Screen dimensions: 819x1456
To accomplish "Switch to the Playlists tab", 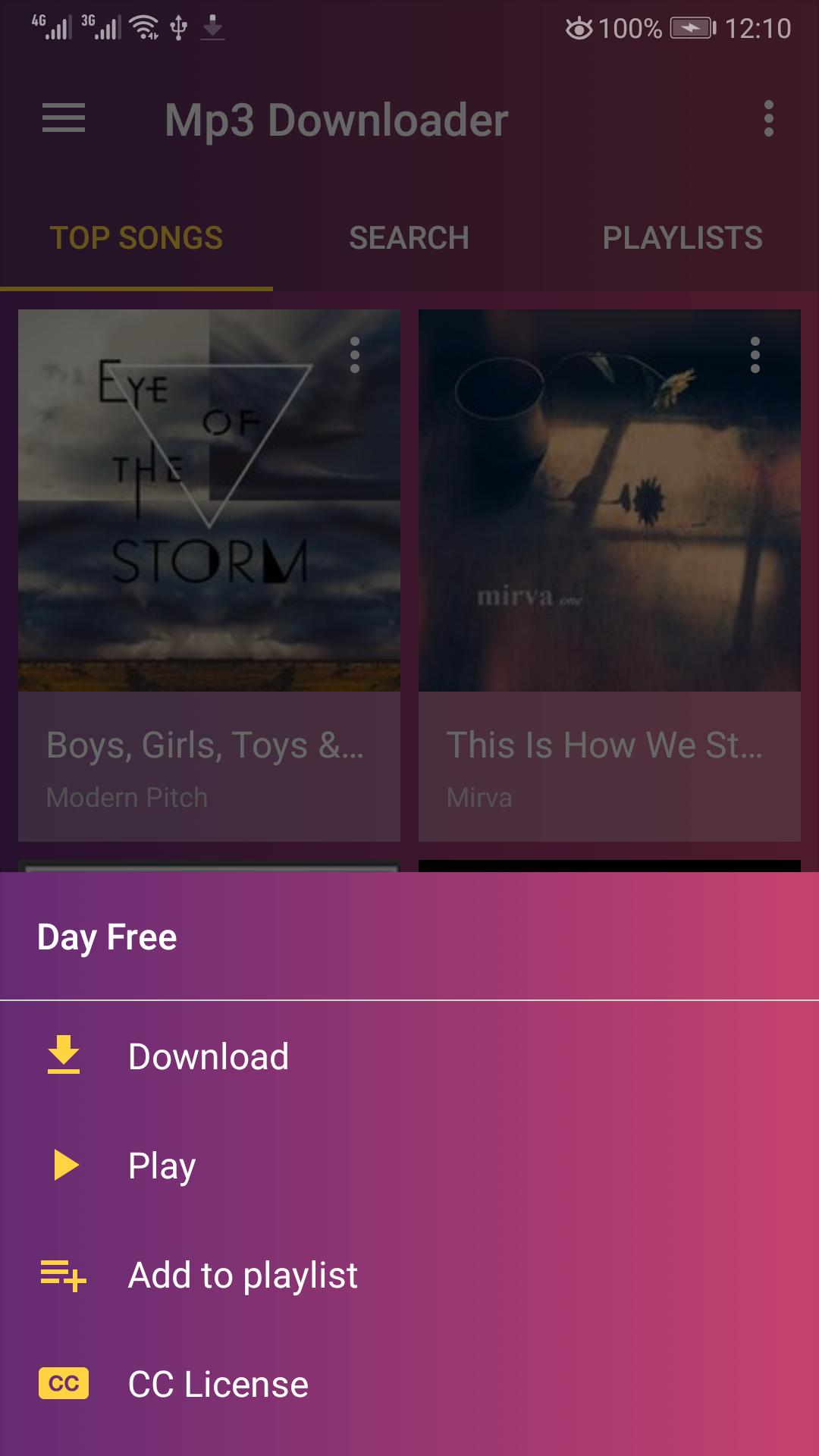I will click(682, 238).
